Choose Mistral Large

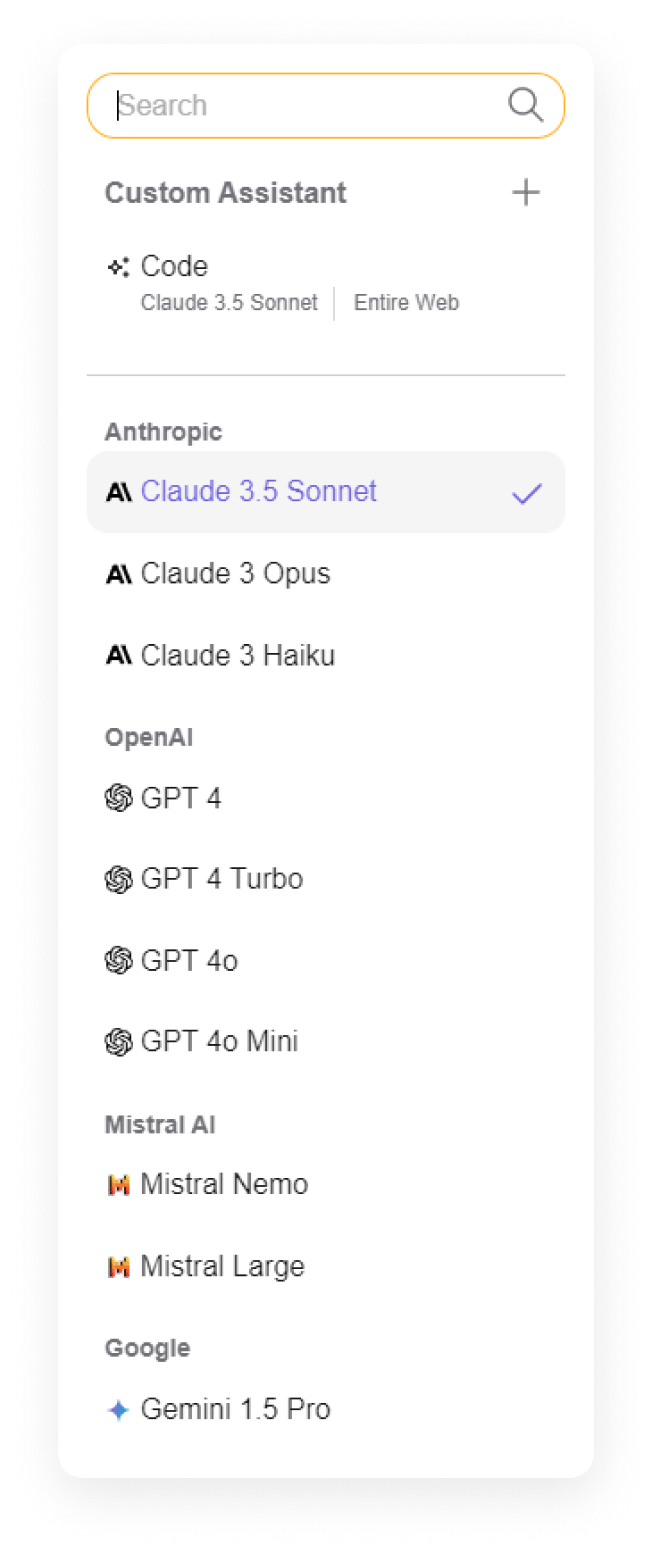tap(222, 1267)
